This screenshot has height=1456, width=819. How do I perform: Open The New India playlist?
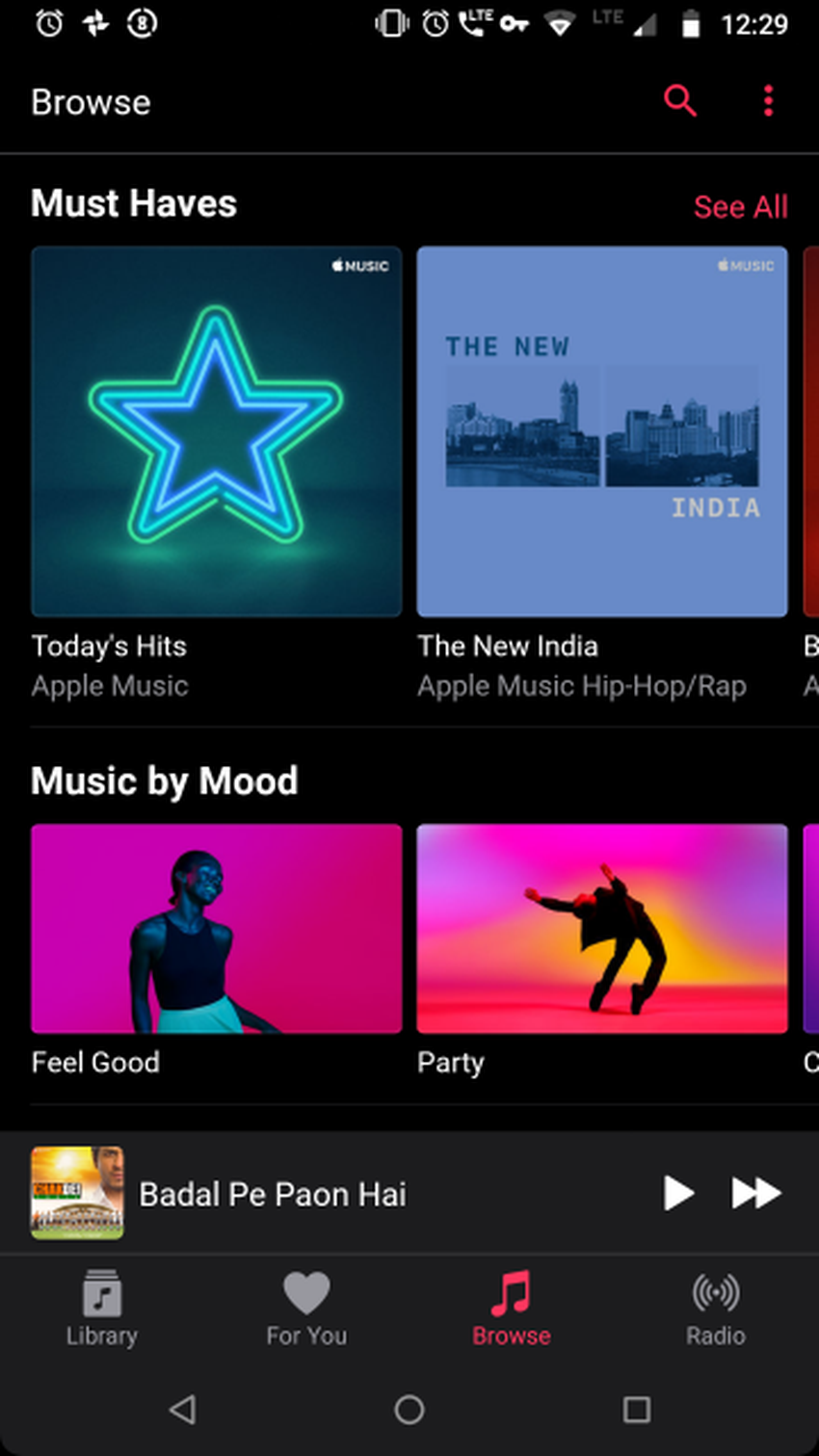pos(601,431)
